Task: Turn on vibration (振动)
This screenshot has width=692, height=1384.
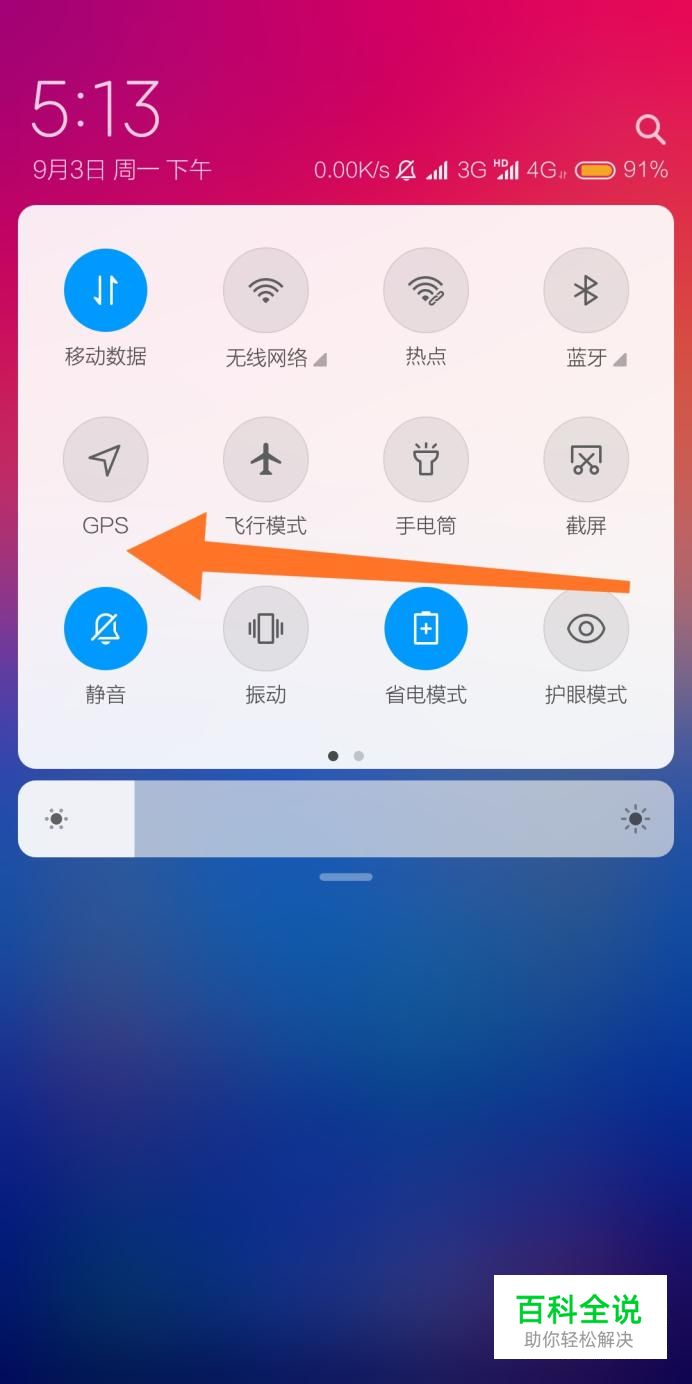Action: 265,629
